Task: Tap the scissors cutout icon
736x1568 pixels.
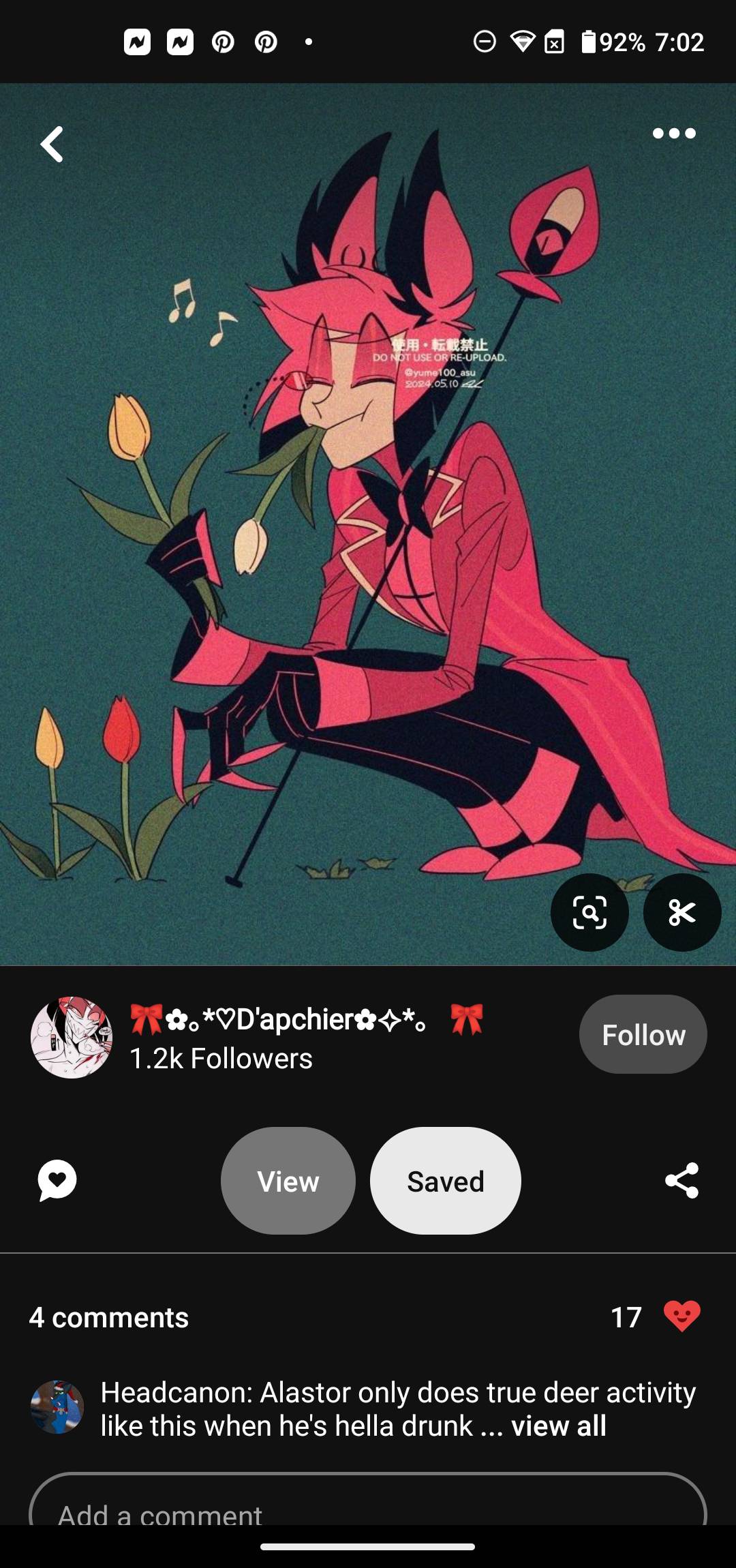Action: click(681, 912)
